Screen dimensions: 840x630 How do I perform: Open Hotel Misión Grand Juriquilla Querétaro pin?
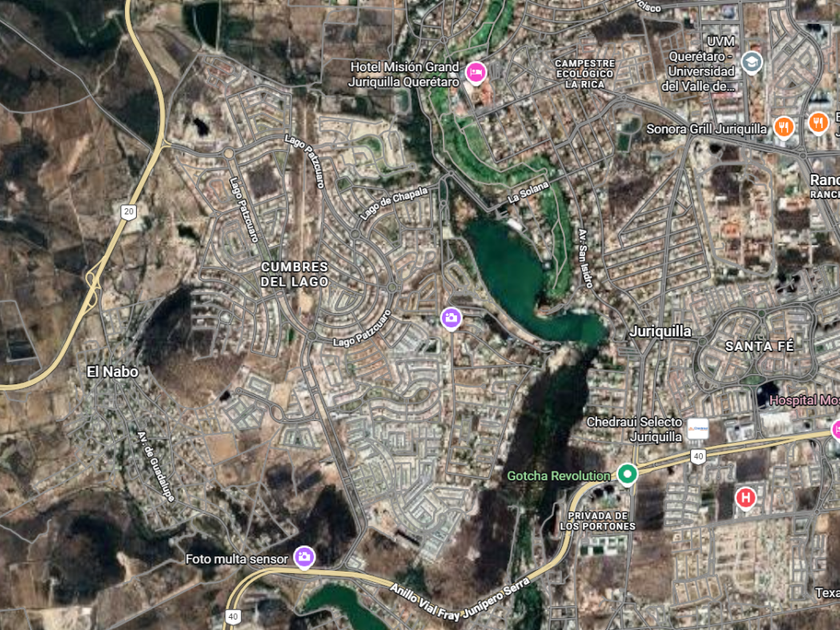click(x=476, y=72)
